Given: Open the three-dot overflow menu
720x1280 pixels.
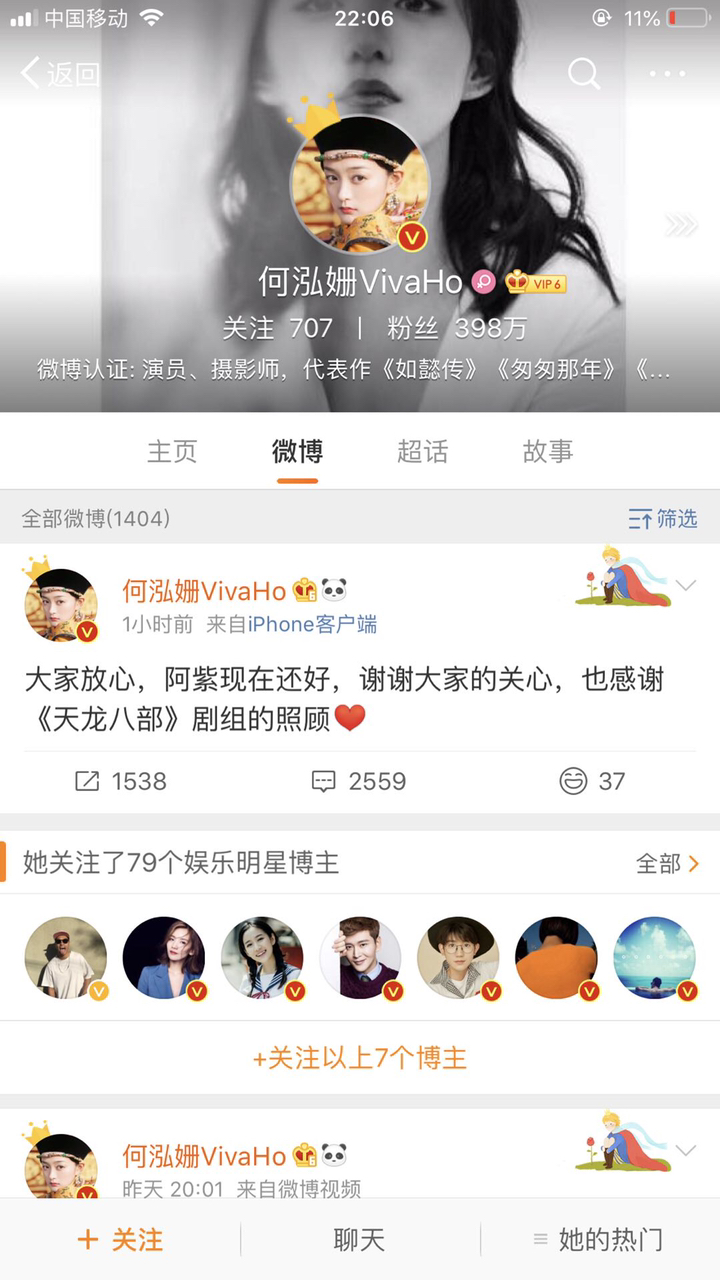Looking at the screenshot, I should tap(667, 74).
